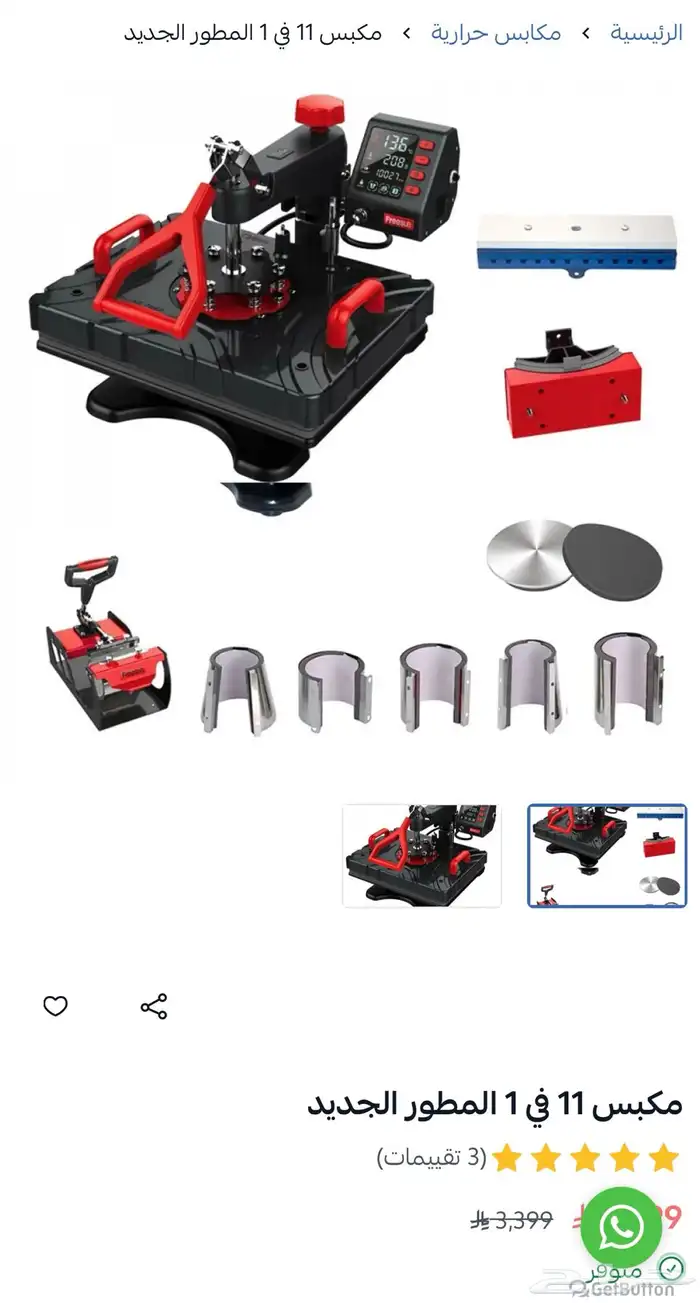Share this product
The height and width of the screenshot is (1303, 700).
click(153, 1006)
